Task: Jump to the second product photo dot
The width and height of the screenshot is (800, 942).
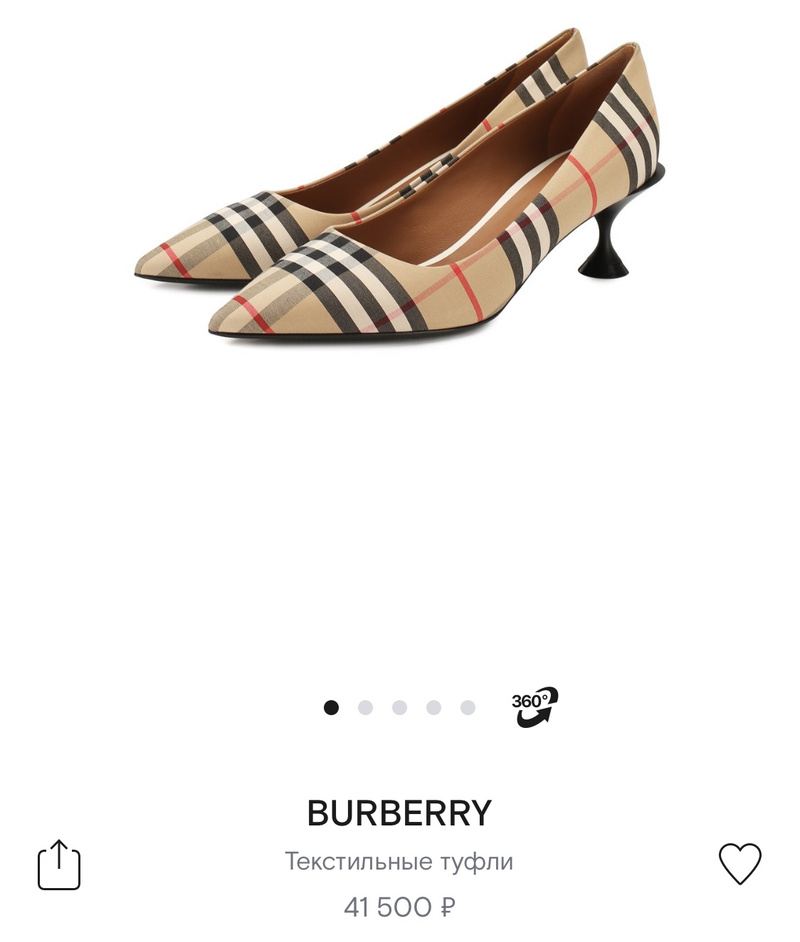Action: point(365,708)
